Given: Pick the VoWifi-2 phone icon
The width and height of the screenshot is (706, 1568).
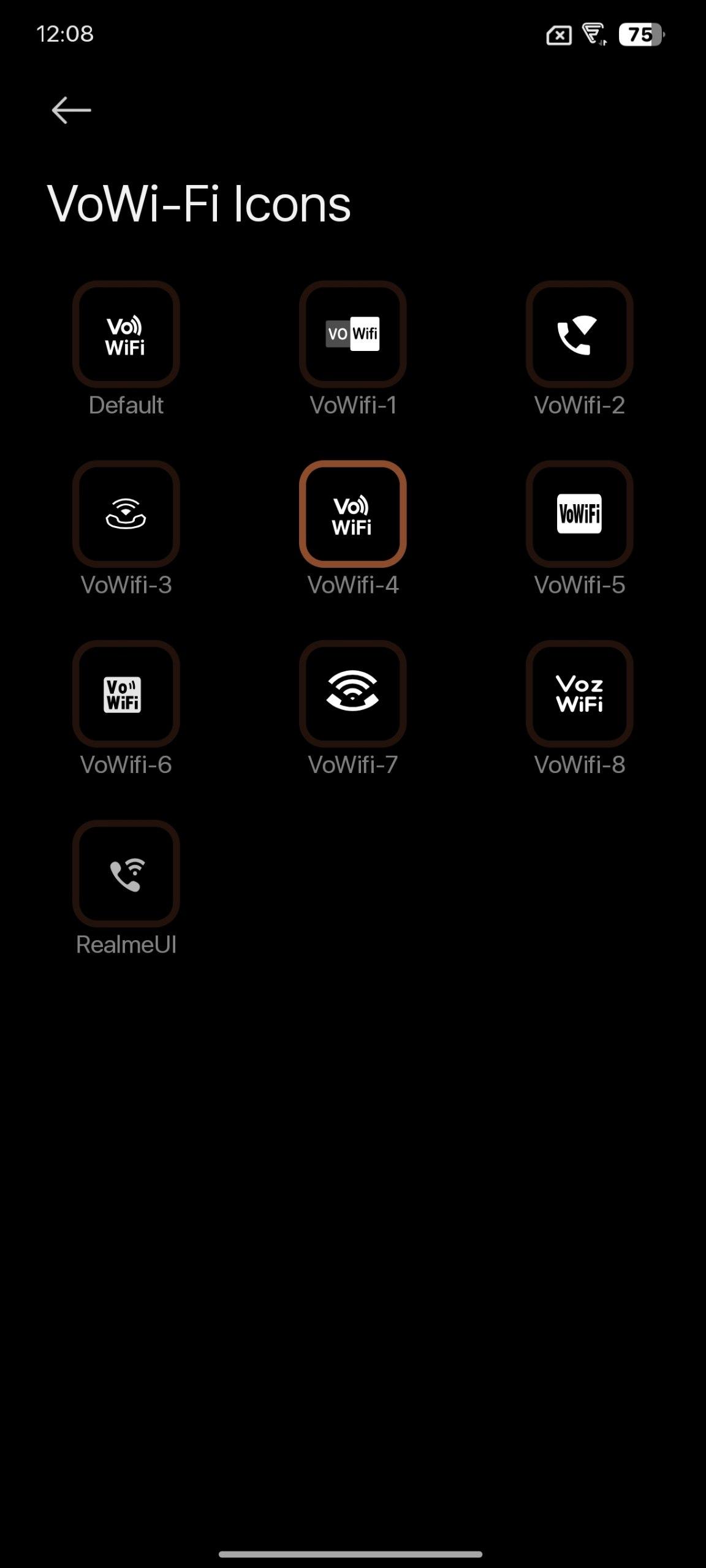Looking at the screenshot, I should click(579, 334).
